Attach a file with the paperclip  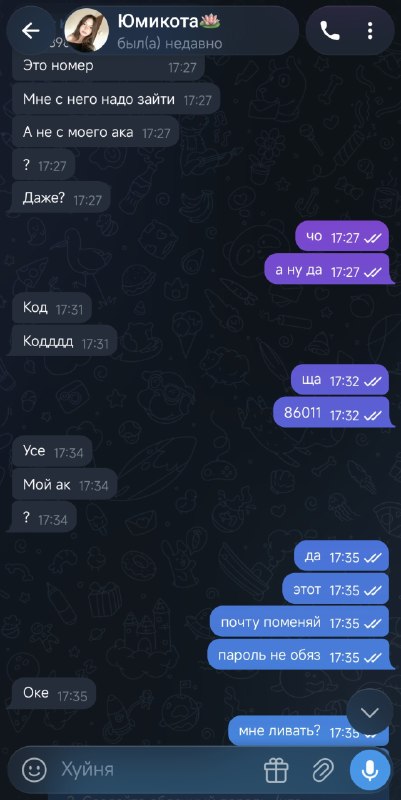323,770
